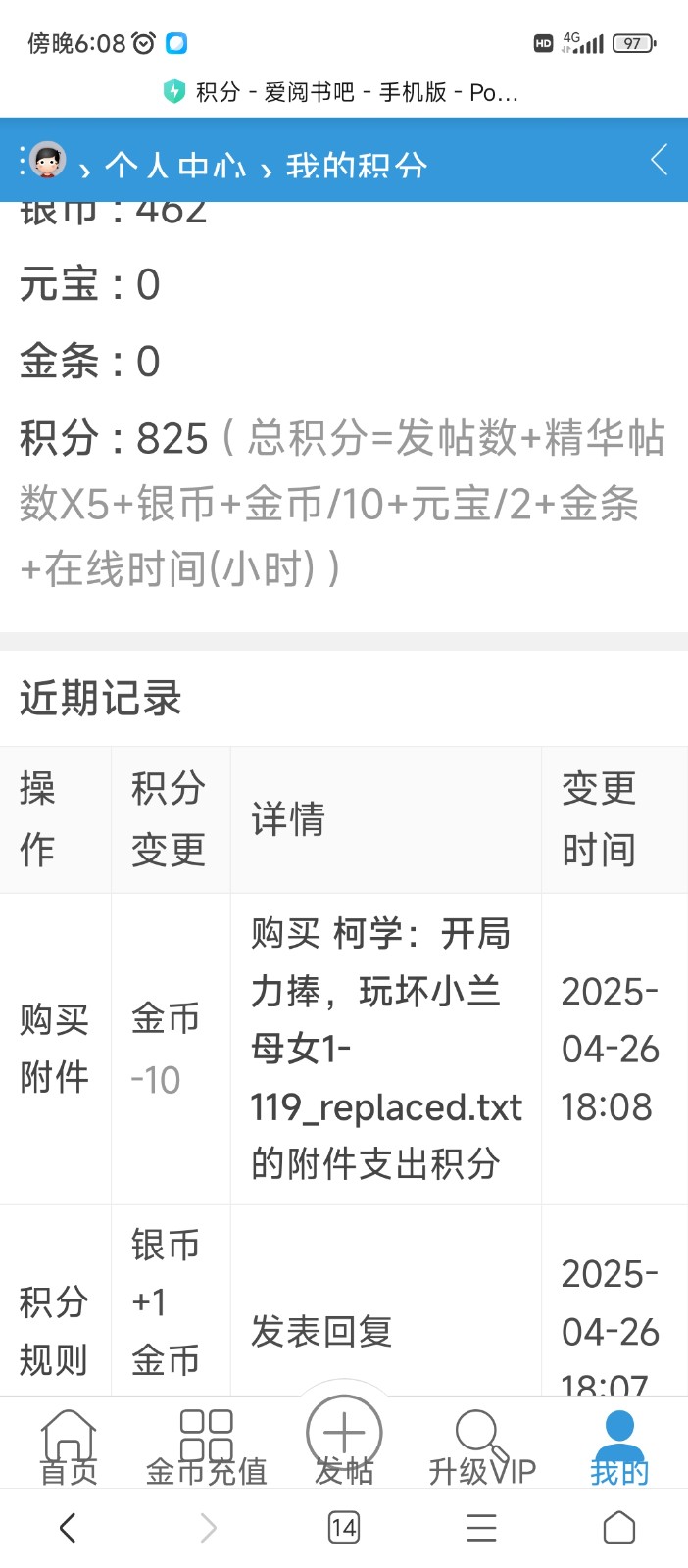Tap the page title address bar
Image resolution: width=688 pixels, height=1568 pixels.
click(x=343, y=92)
